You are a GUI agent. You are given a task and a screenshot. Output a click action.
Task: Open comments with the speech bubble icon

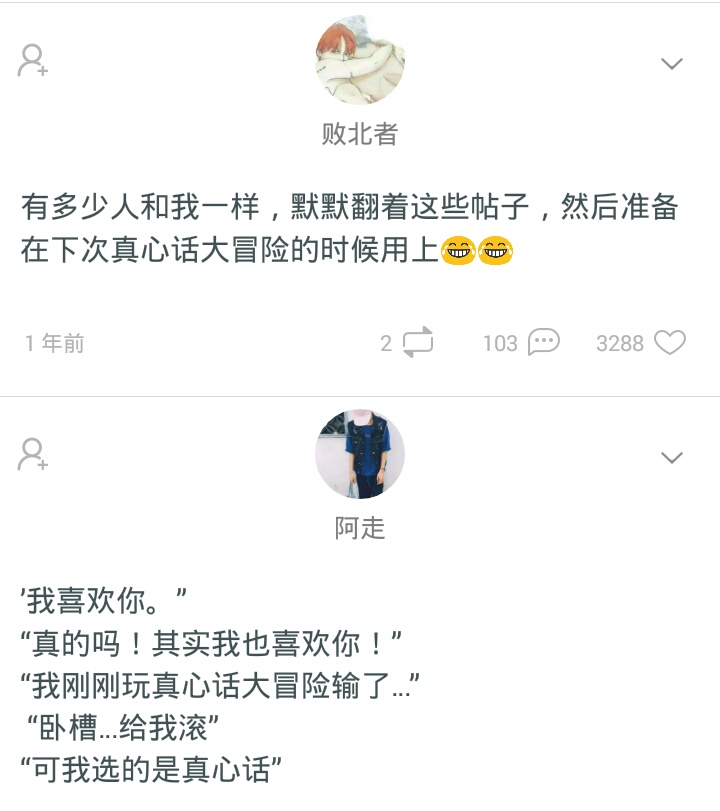[541, 343]
